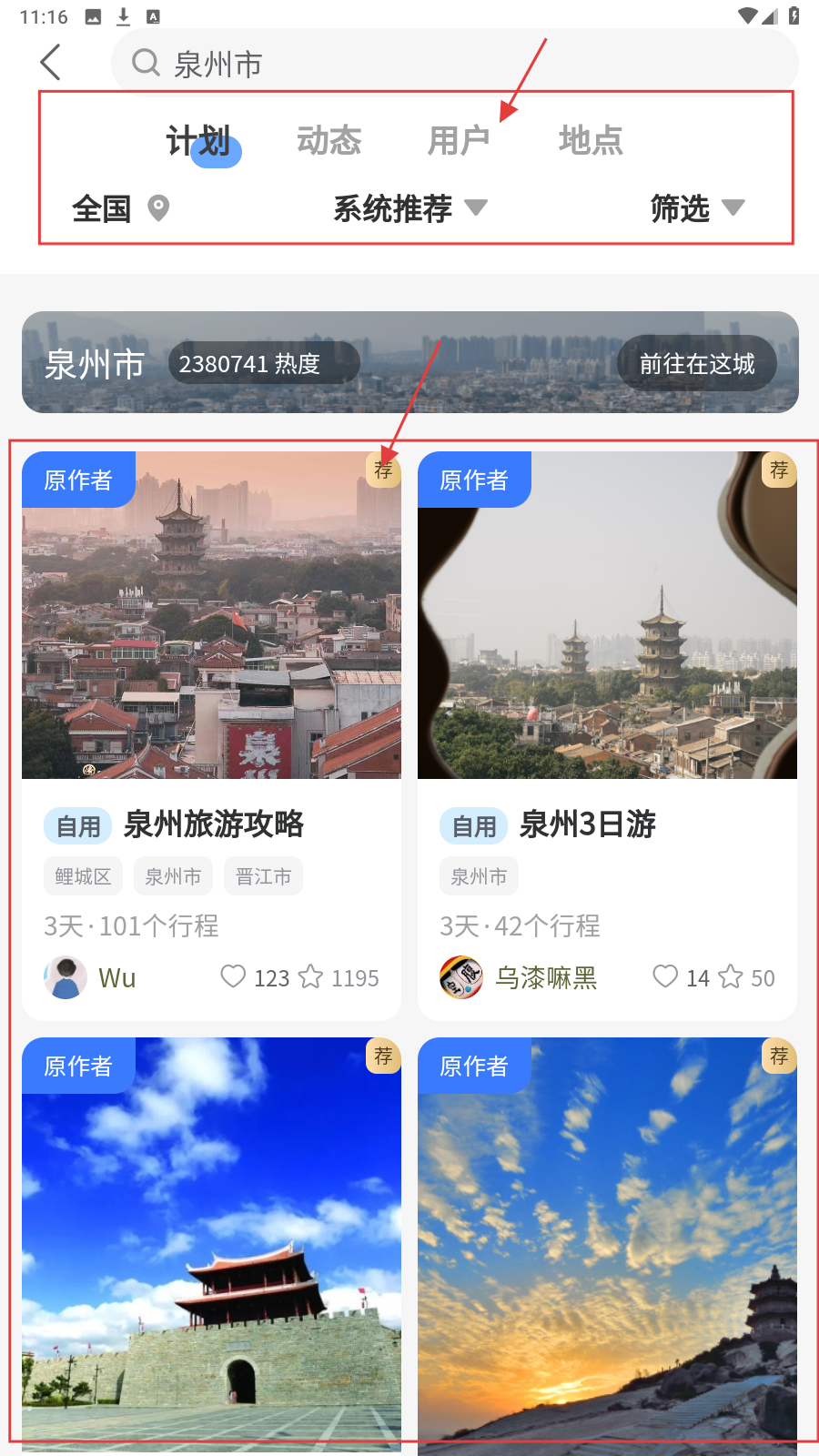Open the 全国 location picker
This screenshot has width=819, height=1456.
point(120,208)
